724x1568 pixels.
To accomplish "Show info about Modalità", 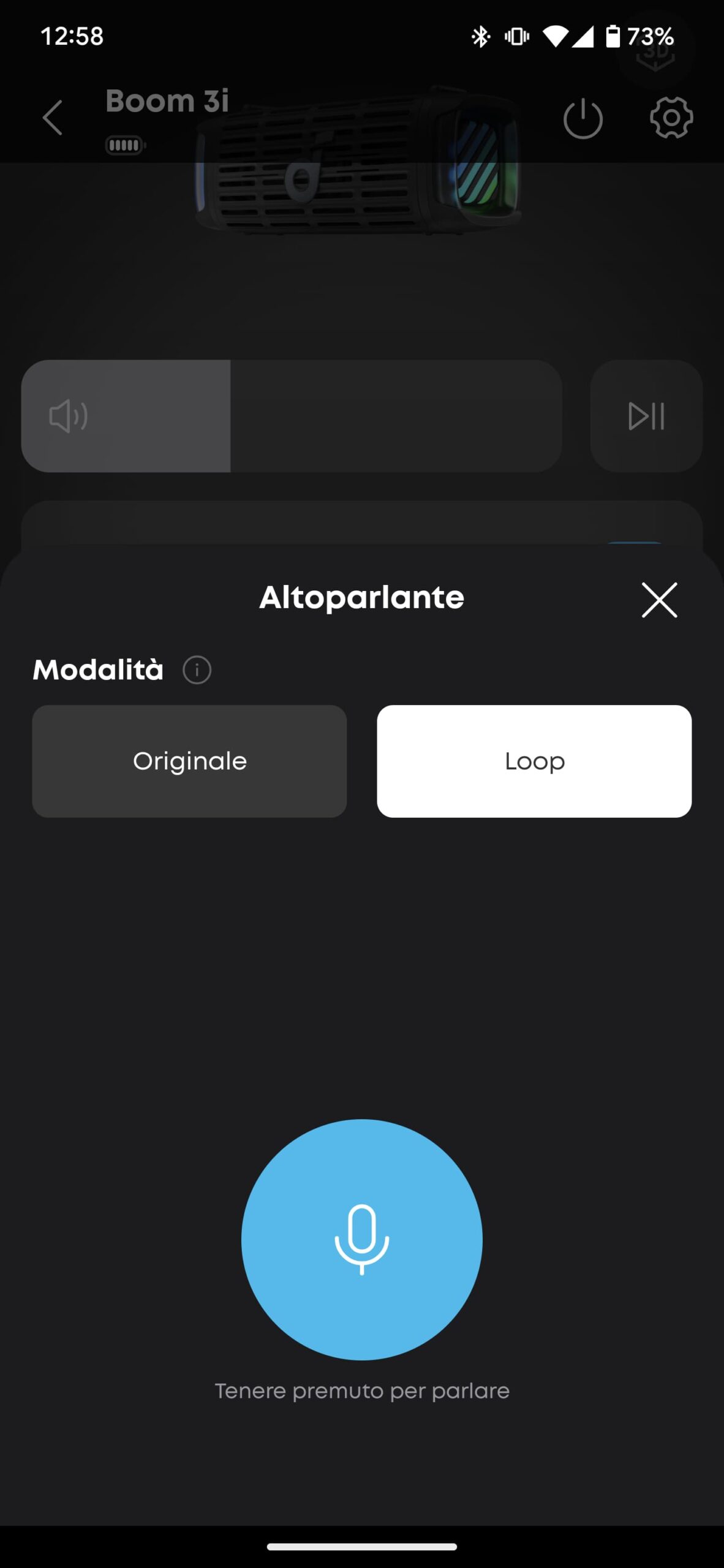I will [x=197, y=669].
